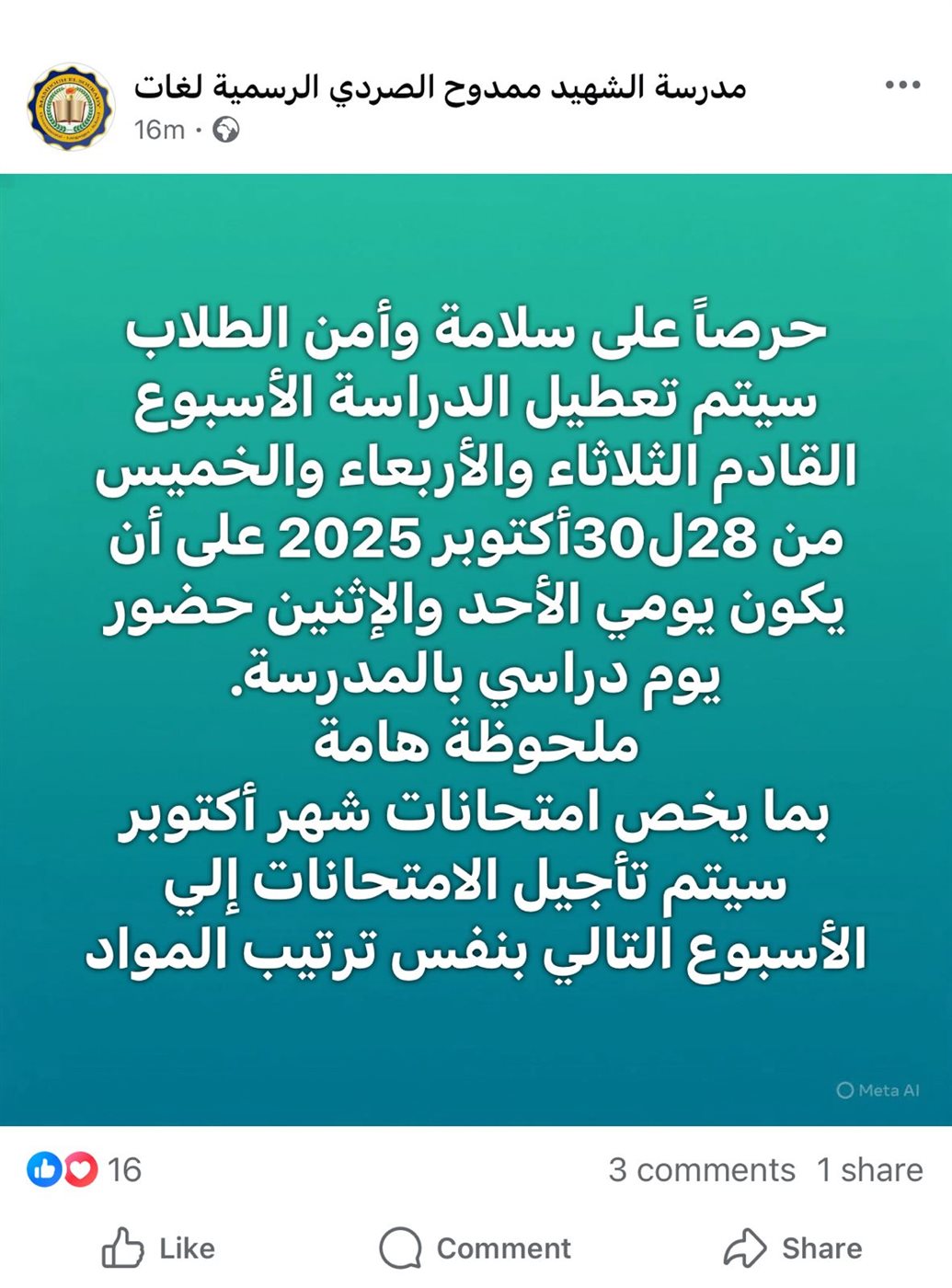Open the post's three-dot options menu
This screenshot has height=1288, width=952.
(x=902, y=86)
